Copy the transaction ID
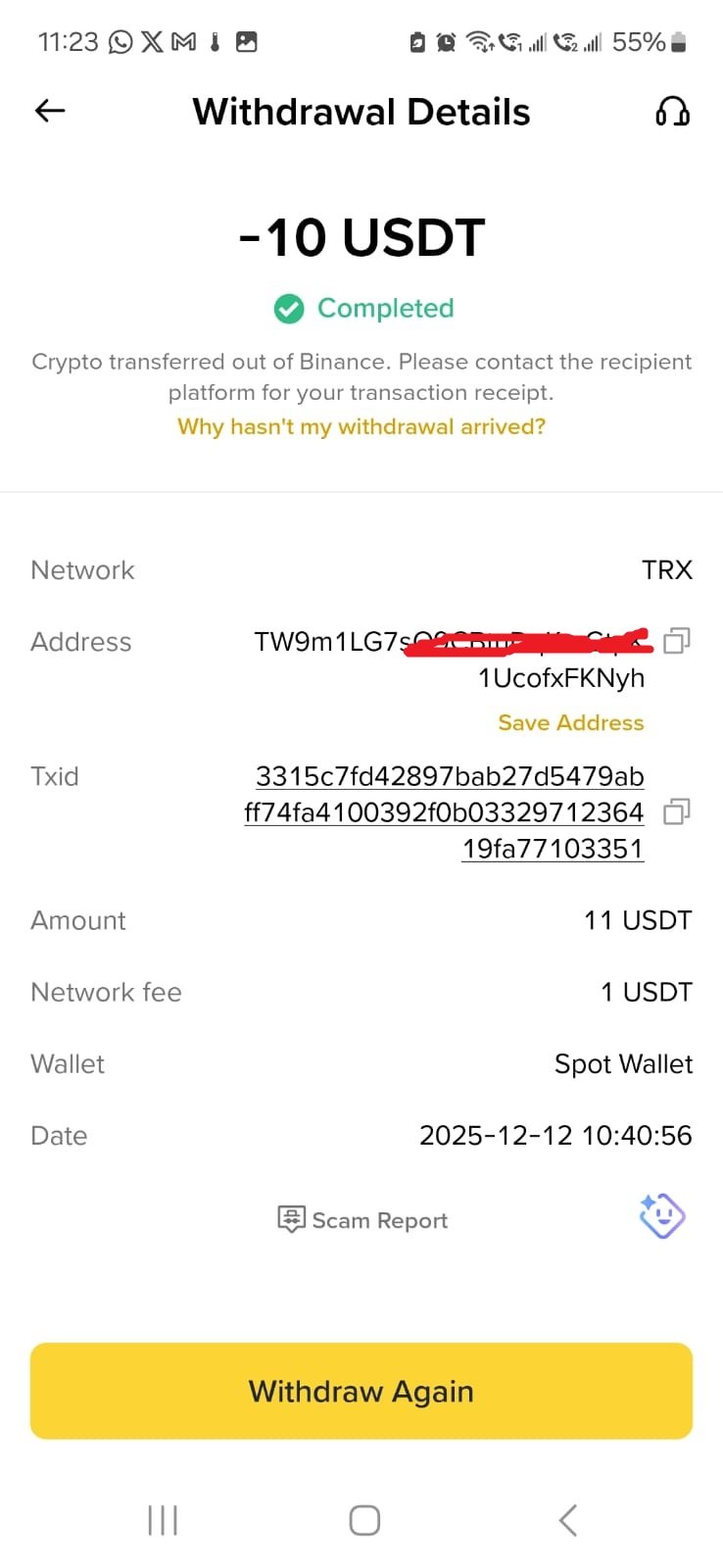Image resolution: width=723 pixels, height=1568 pixels. click(x=675, y=811)
